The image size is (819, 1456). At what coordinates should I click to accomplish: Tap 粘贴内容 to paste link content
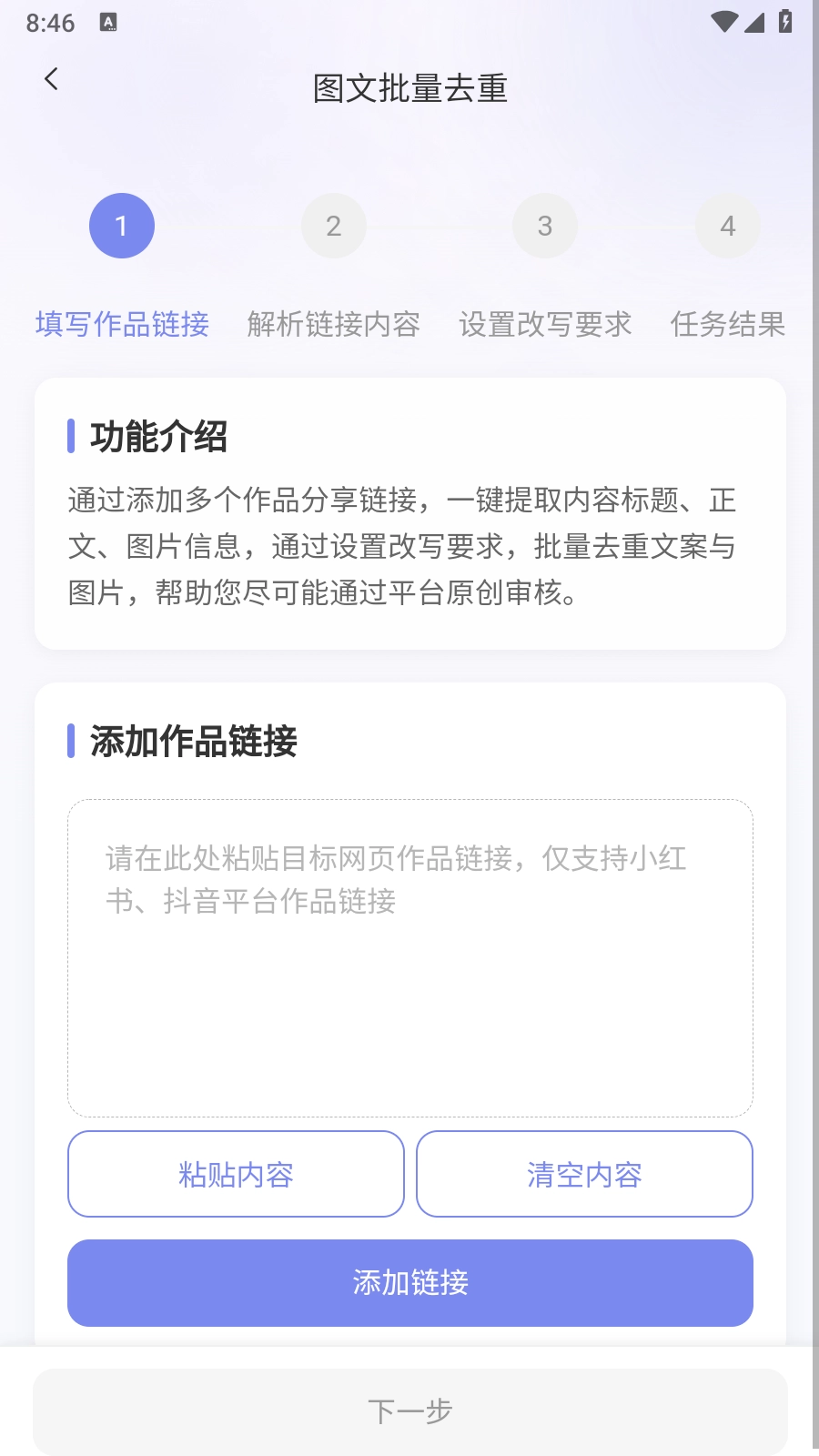tap(236, 1174)
